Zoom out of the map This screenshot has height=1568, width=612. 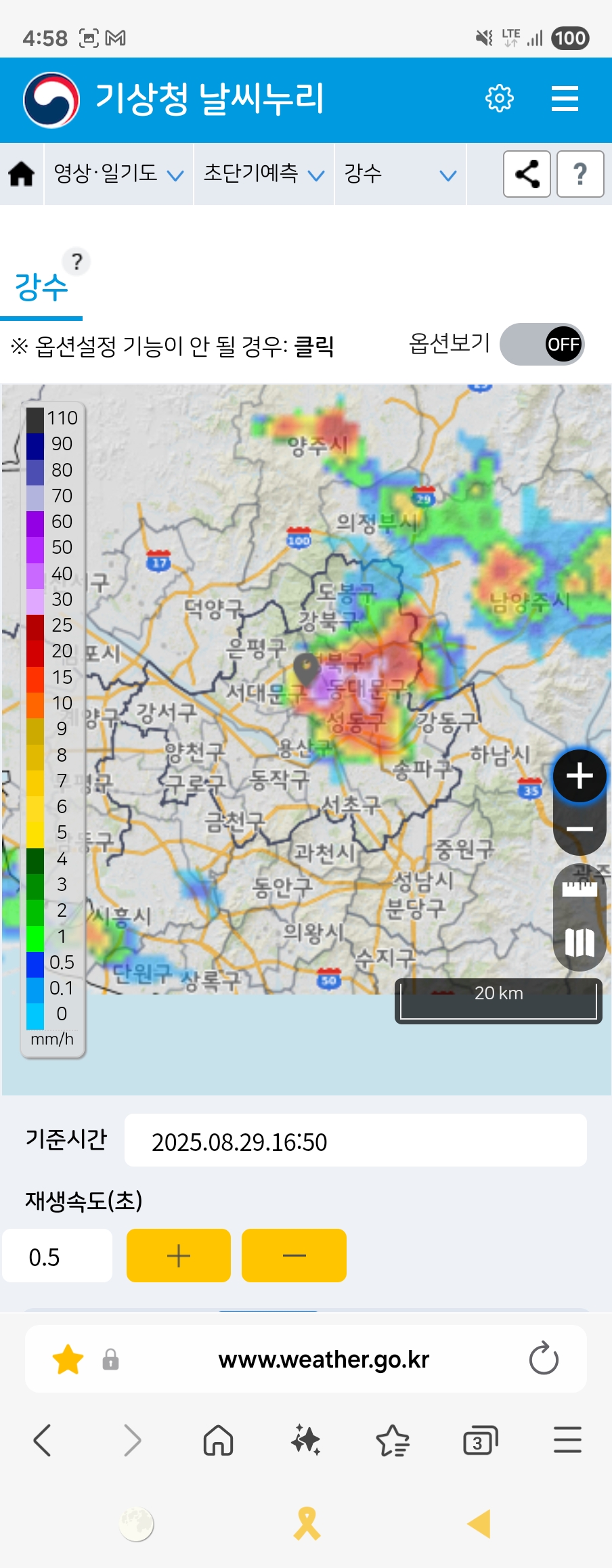580,829
